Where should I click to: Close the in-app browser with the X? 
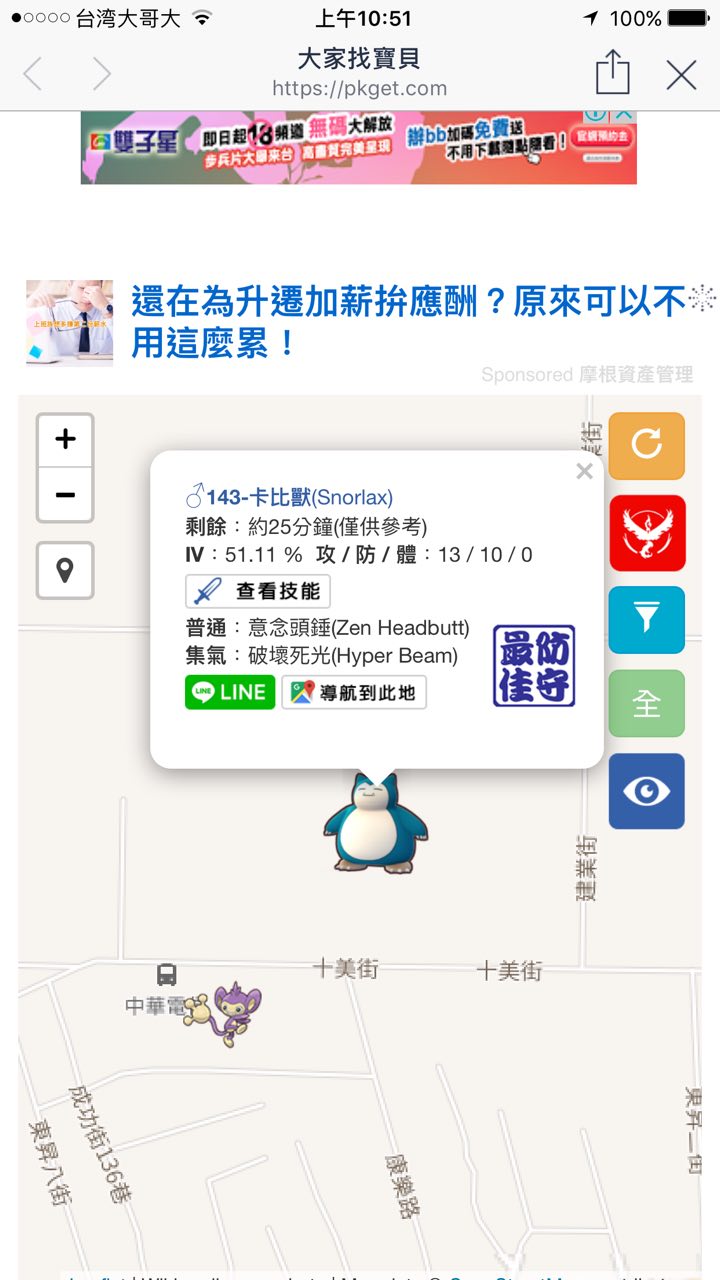tap(681, 74)
